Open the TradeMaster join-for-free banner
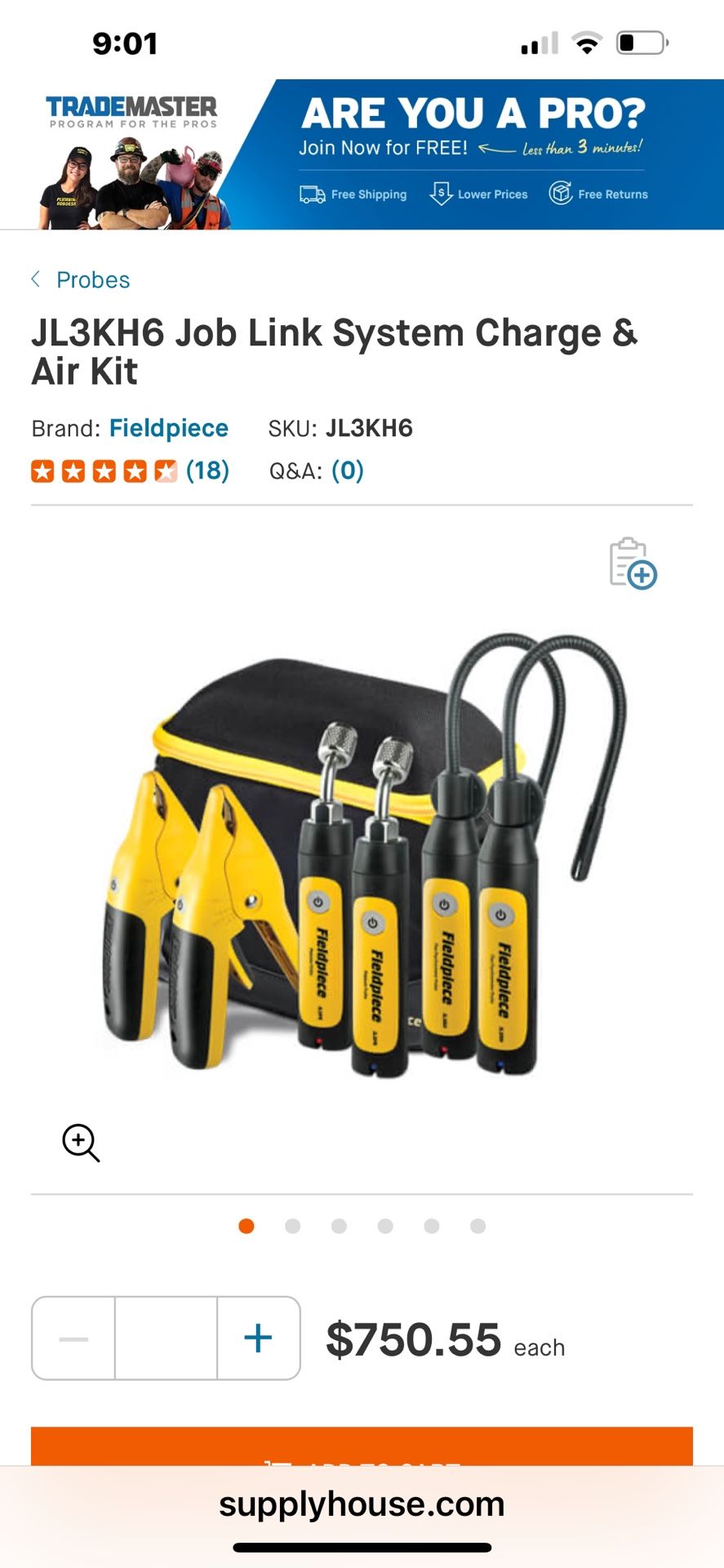 coord(362,154)
